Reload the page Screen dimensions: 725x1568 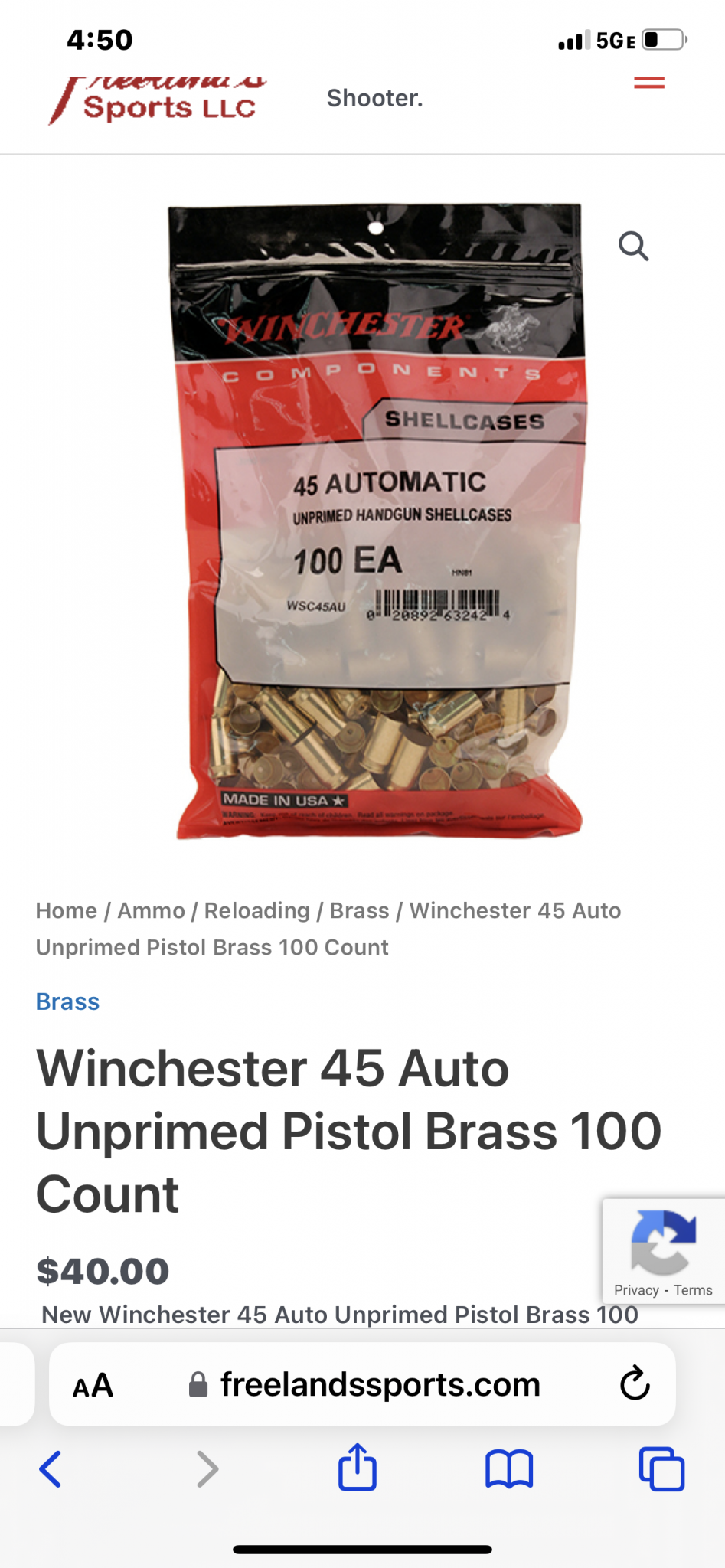[x=634, y=1383]
